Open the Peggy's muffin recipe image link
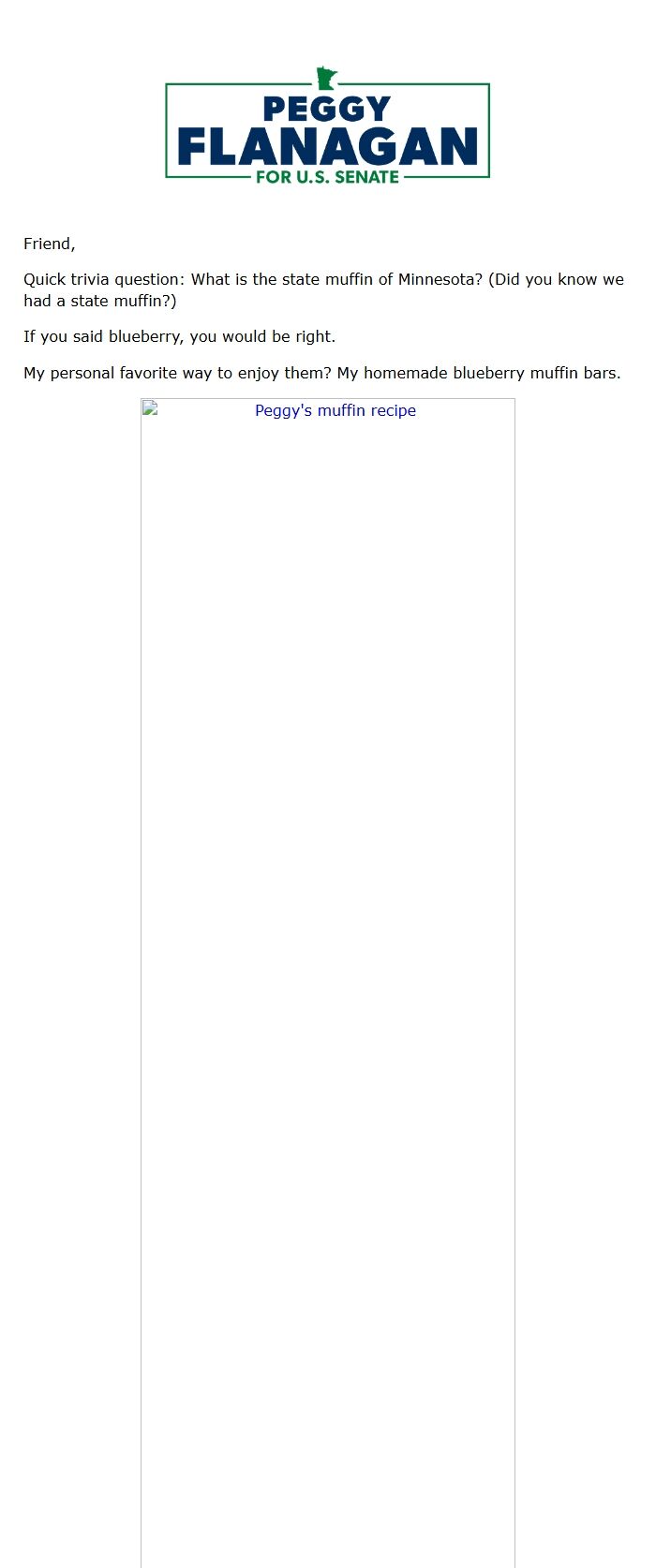The height and width of the screenshot is (1568, 656). [x=335, y=410]
